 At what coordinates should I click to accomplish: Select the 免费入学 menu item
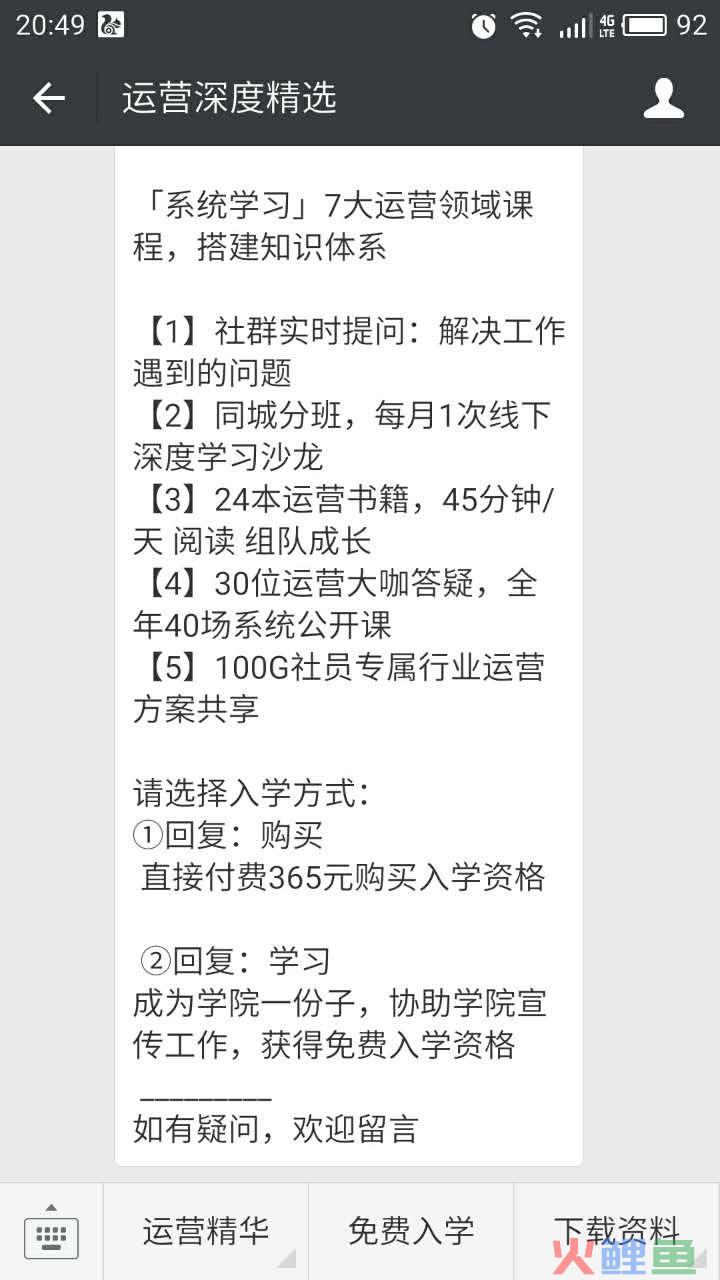tap(411, 1232)
